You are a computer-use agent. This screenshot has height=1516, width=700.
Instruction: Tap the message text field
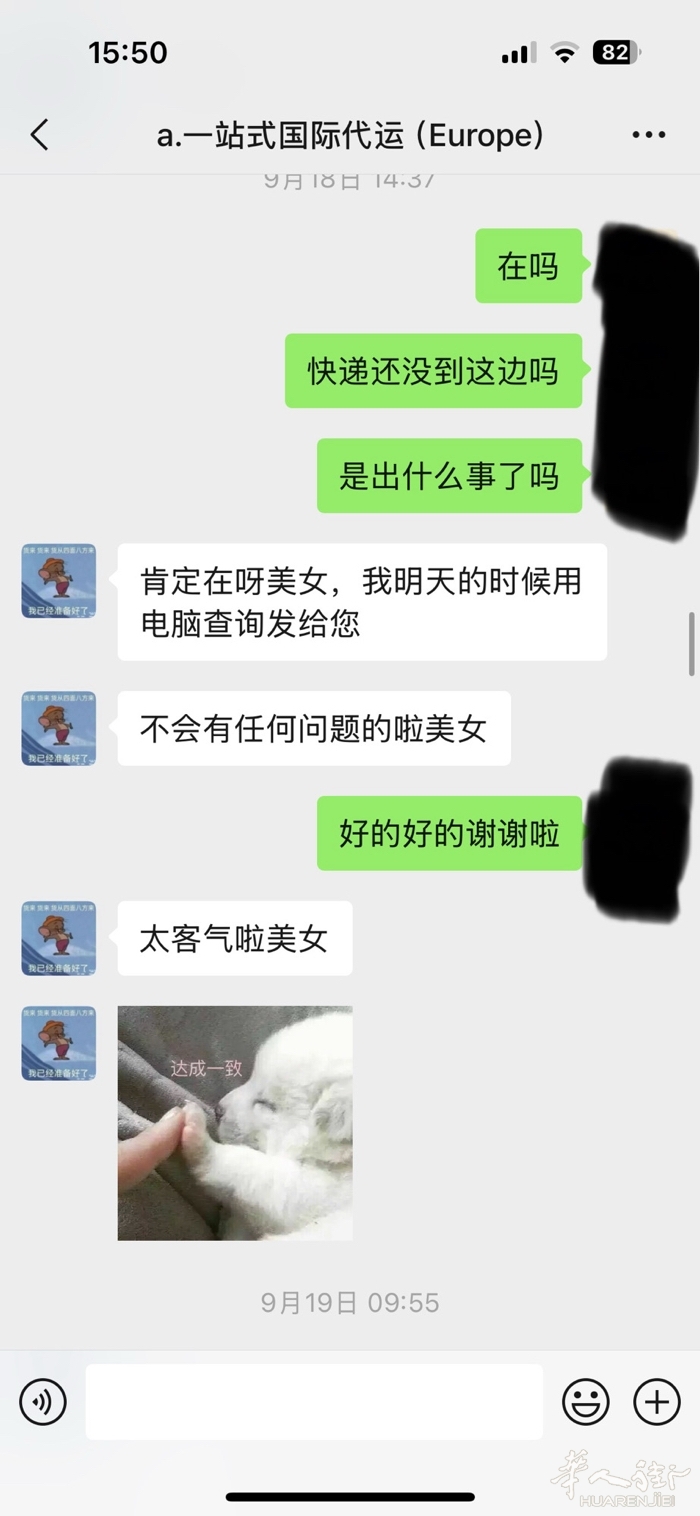[314, 1402]
